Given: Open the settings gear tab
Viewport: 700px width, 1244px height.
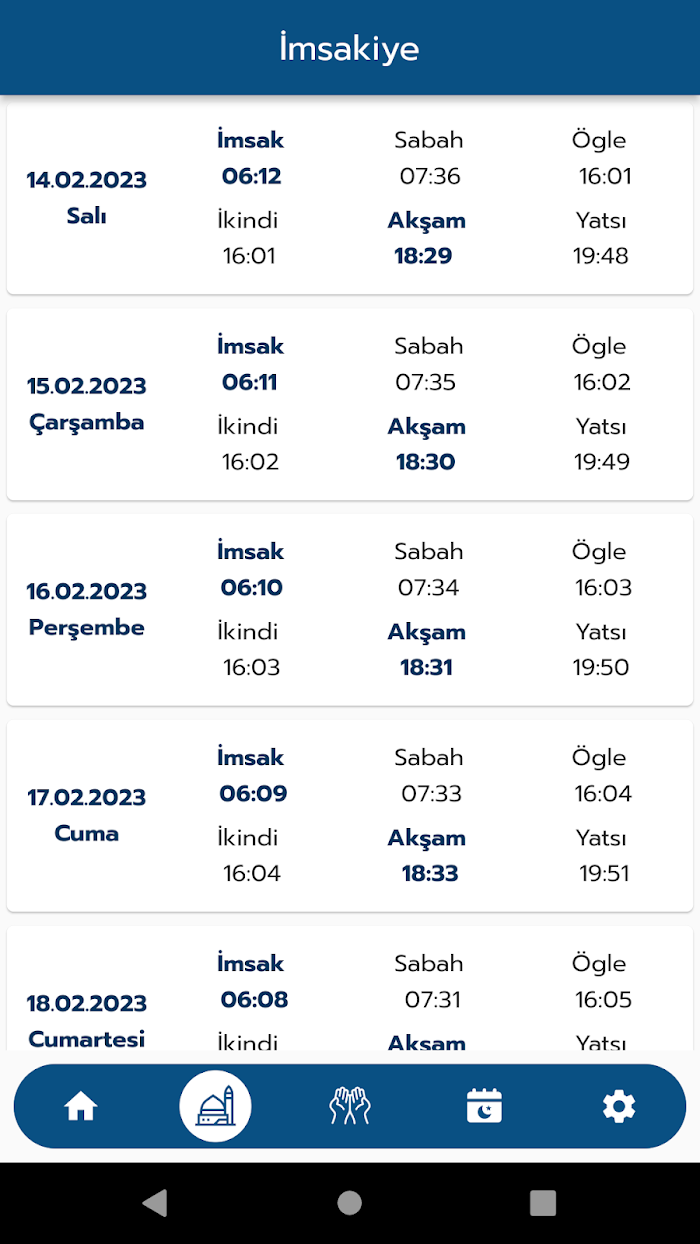Looking at the screenshot, I should tap(619, 1106).
